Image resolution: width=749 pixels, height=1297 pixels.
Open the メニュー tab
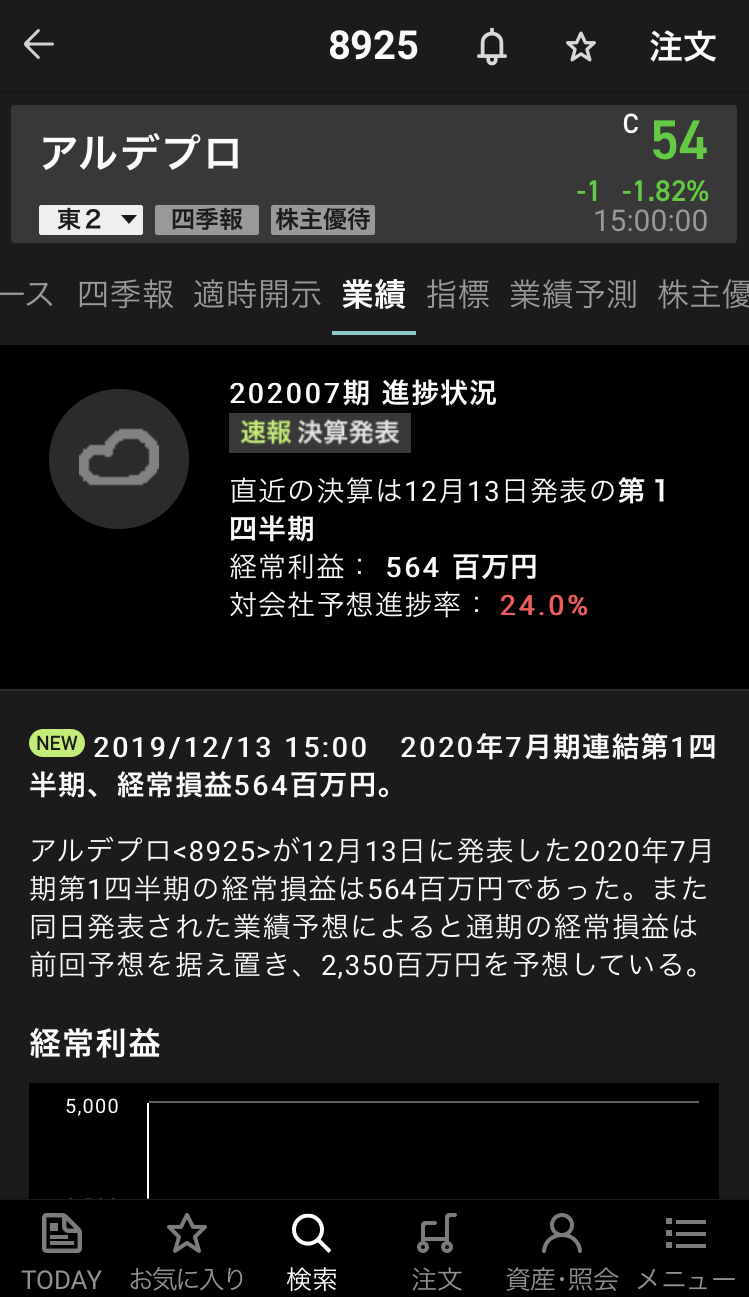coord(686,1251)
